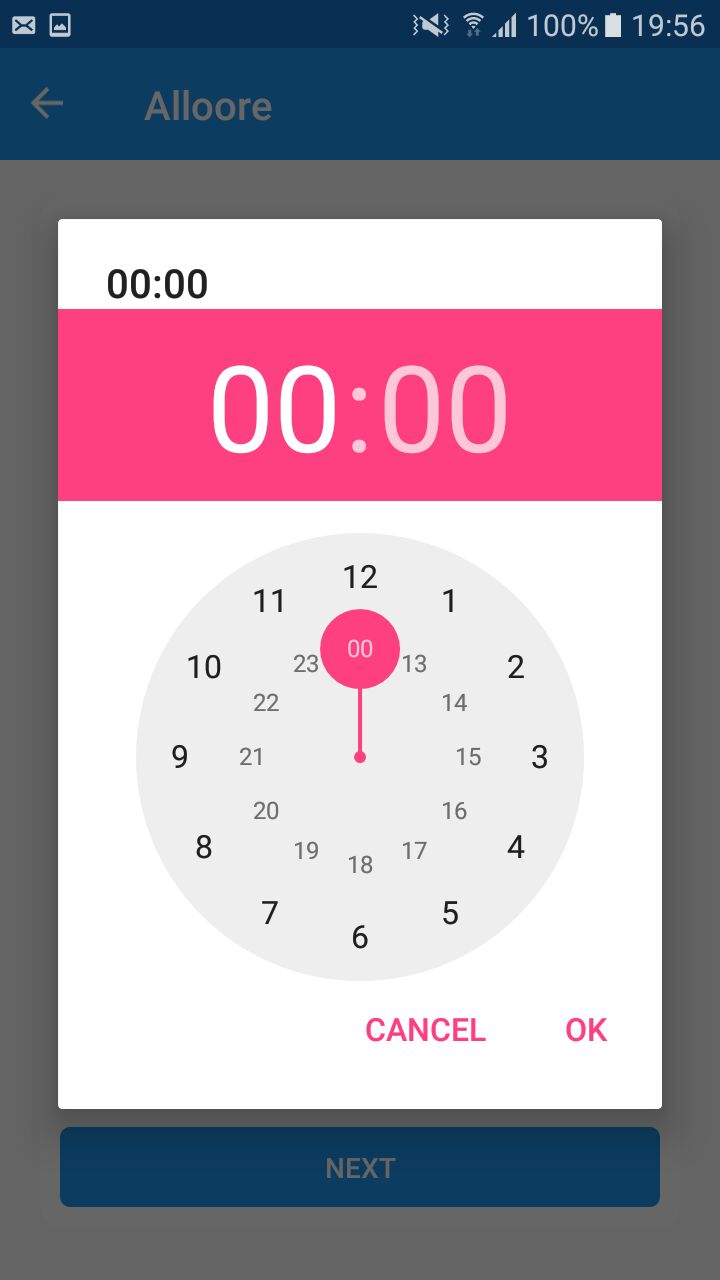
Task: Select hour 14 on inner ring
Action: click(454, 703)
